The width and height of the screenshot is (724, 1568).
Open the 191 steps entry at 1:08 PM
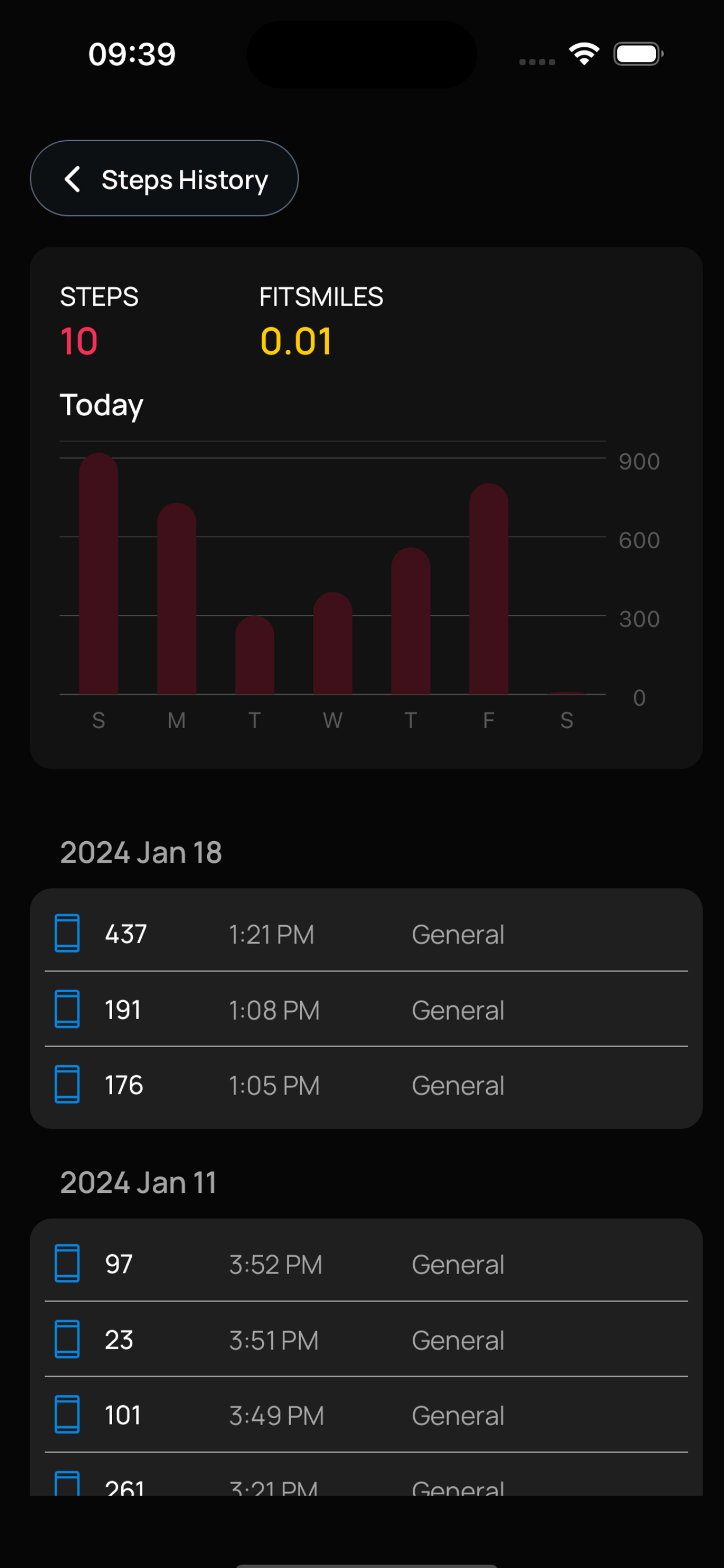tap(366, 1009)
